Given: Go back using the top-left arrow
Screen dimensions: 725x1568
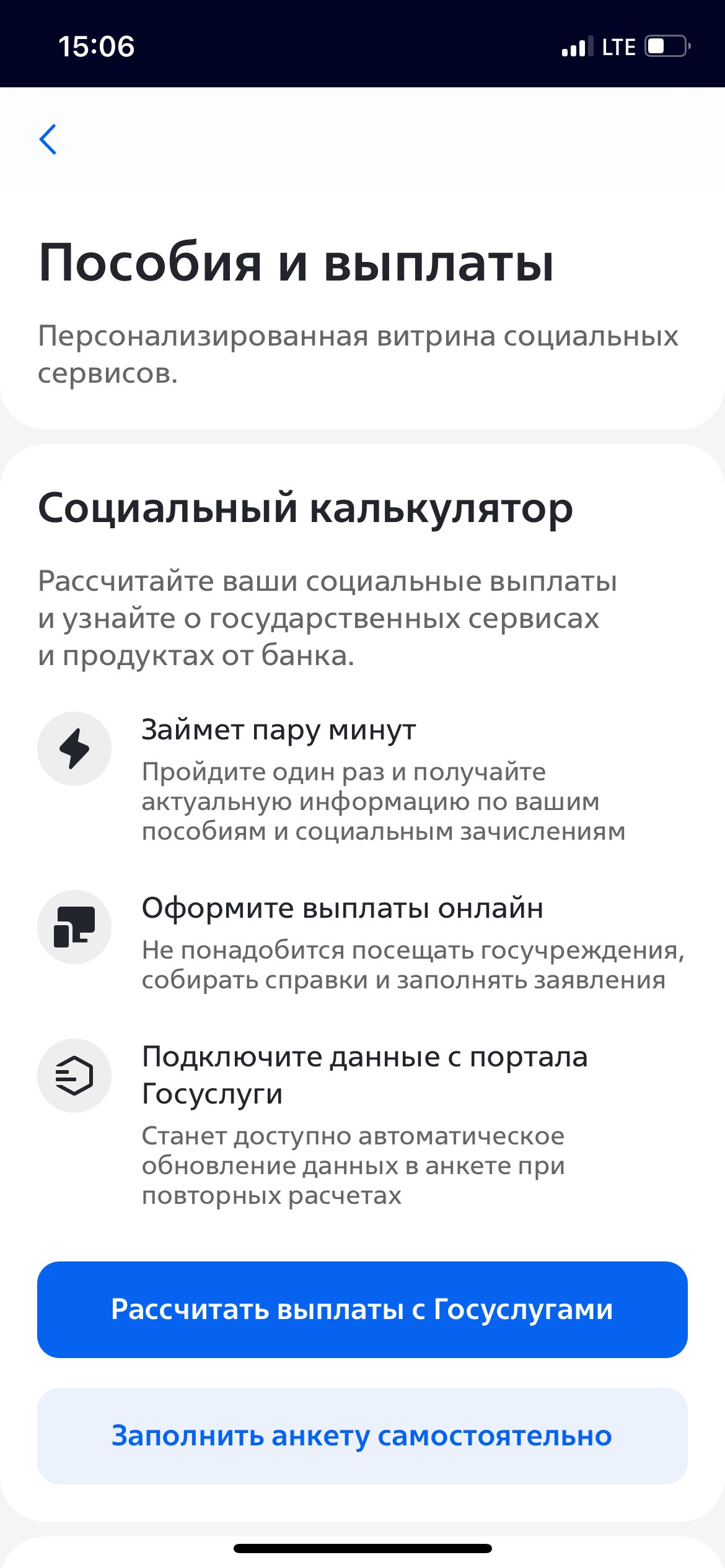Looking at the screenshot, I should (48, 139).
